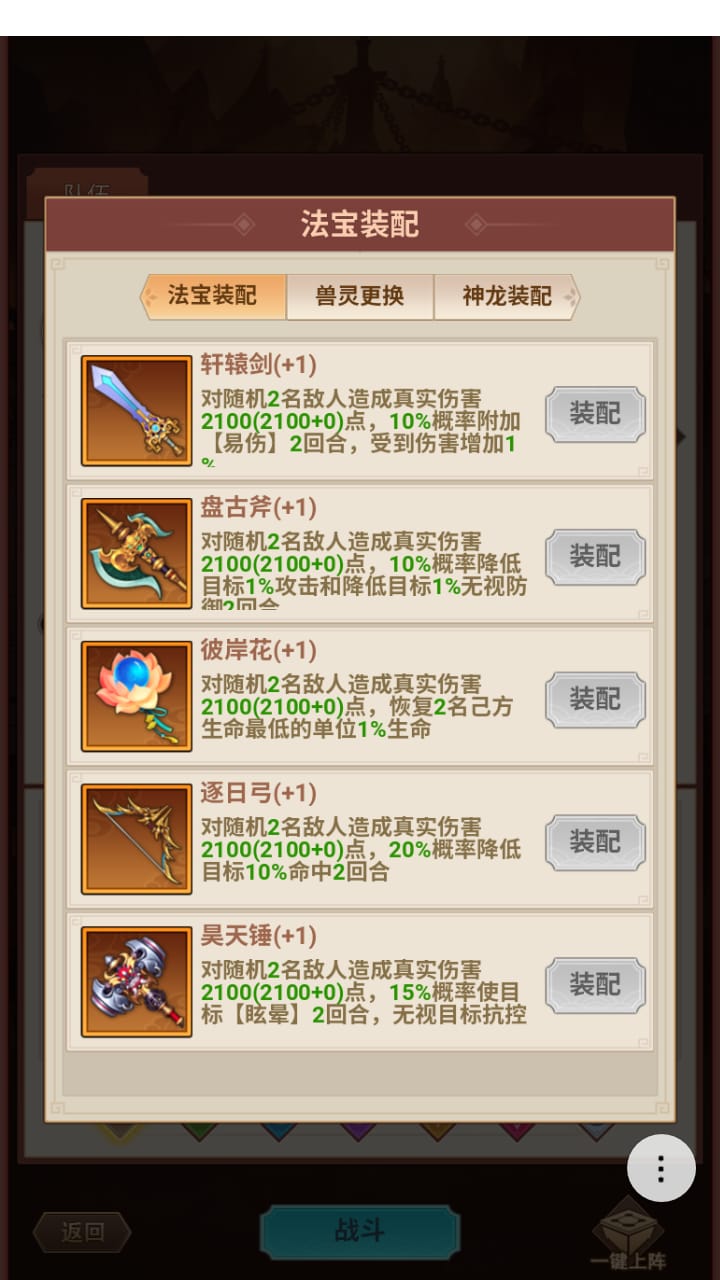Screen dimensions: 720x1280
Task: Open the floating three-dot menu
Action: (661, 1168)
